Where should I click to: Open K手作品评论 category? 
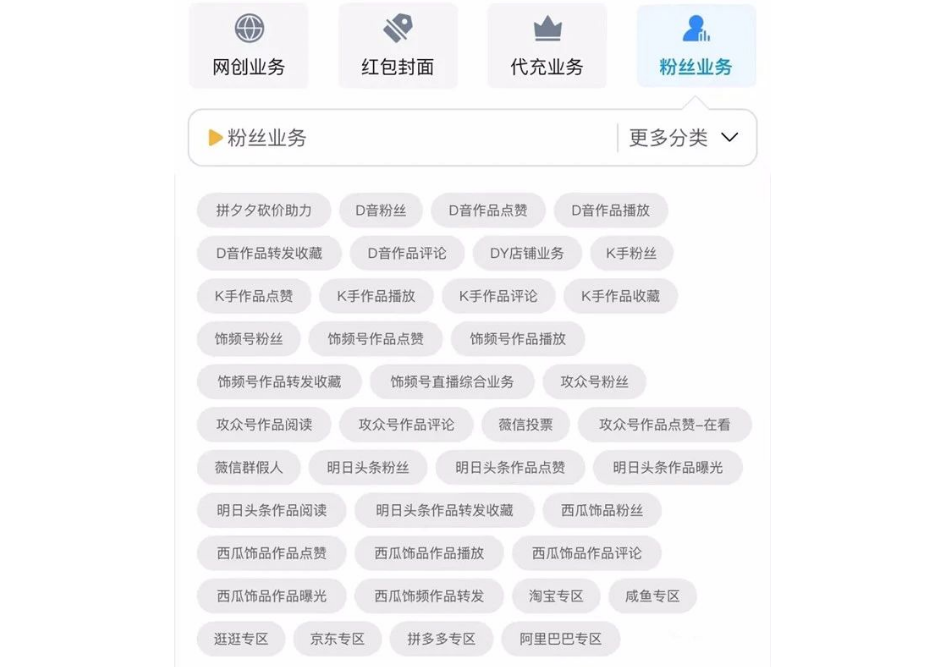coord(498,296)
